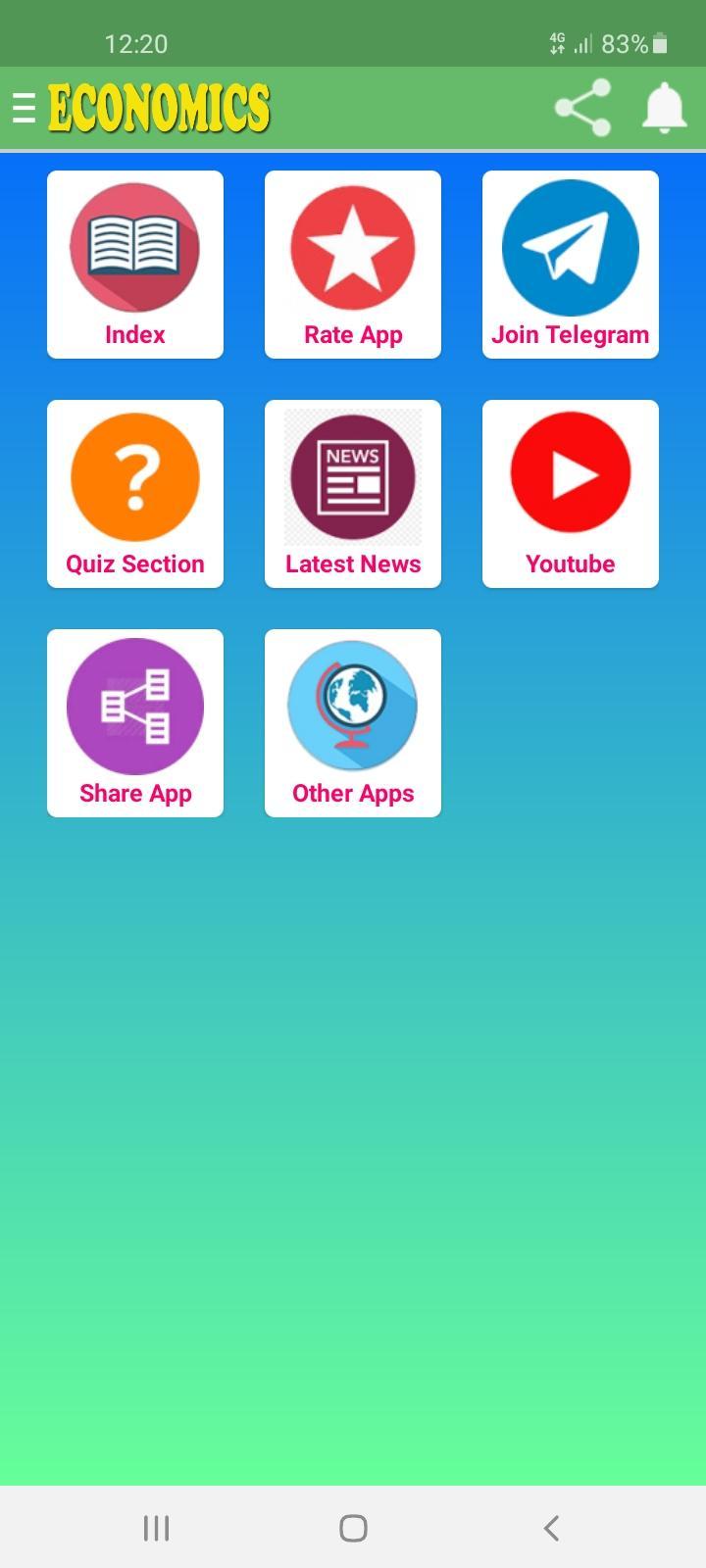Browse the Other Apps tile
Screen dimensions: 706x1568
click(353, 723)
